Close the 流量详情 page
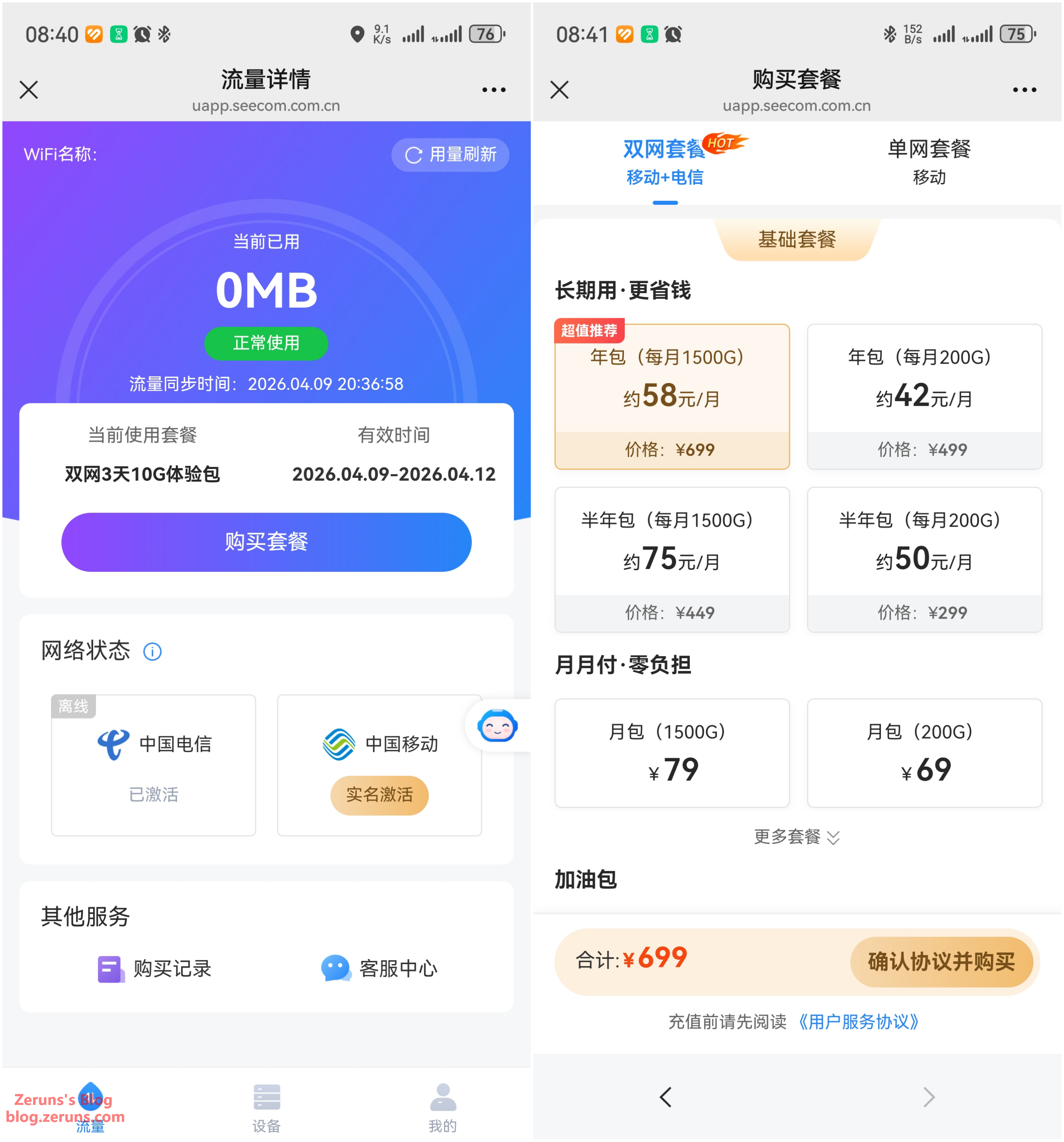Viewport: 1064px width, 1142px height. coord(29,90)
